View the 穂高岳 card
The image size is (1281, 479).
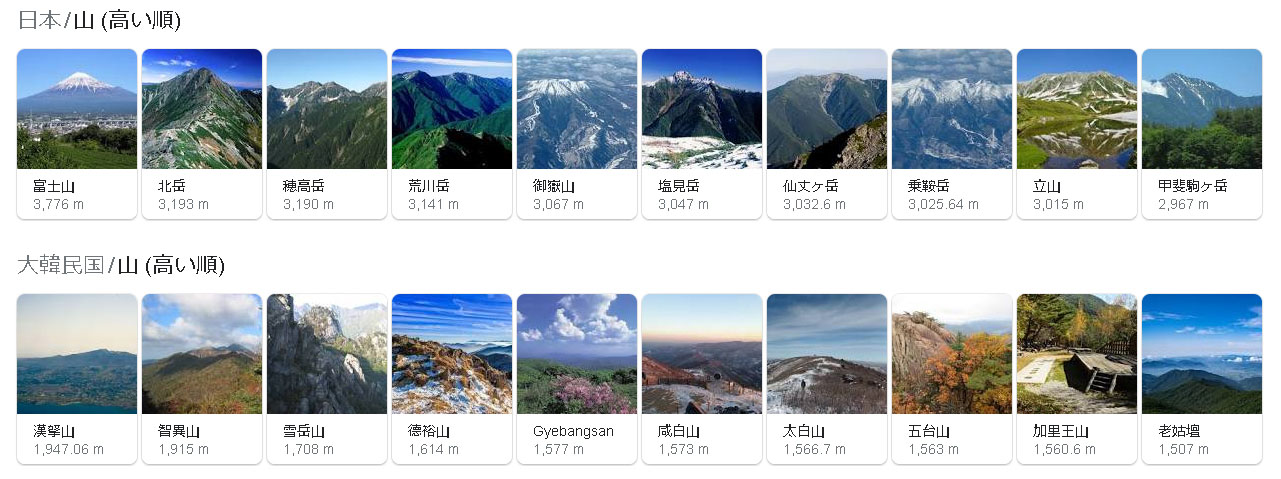[327, 133]
